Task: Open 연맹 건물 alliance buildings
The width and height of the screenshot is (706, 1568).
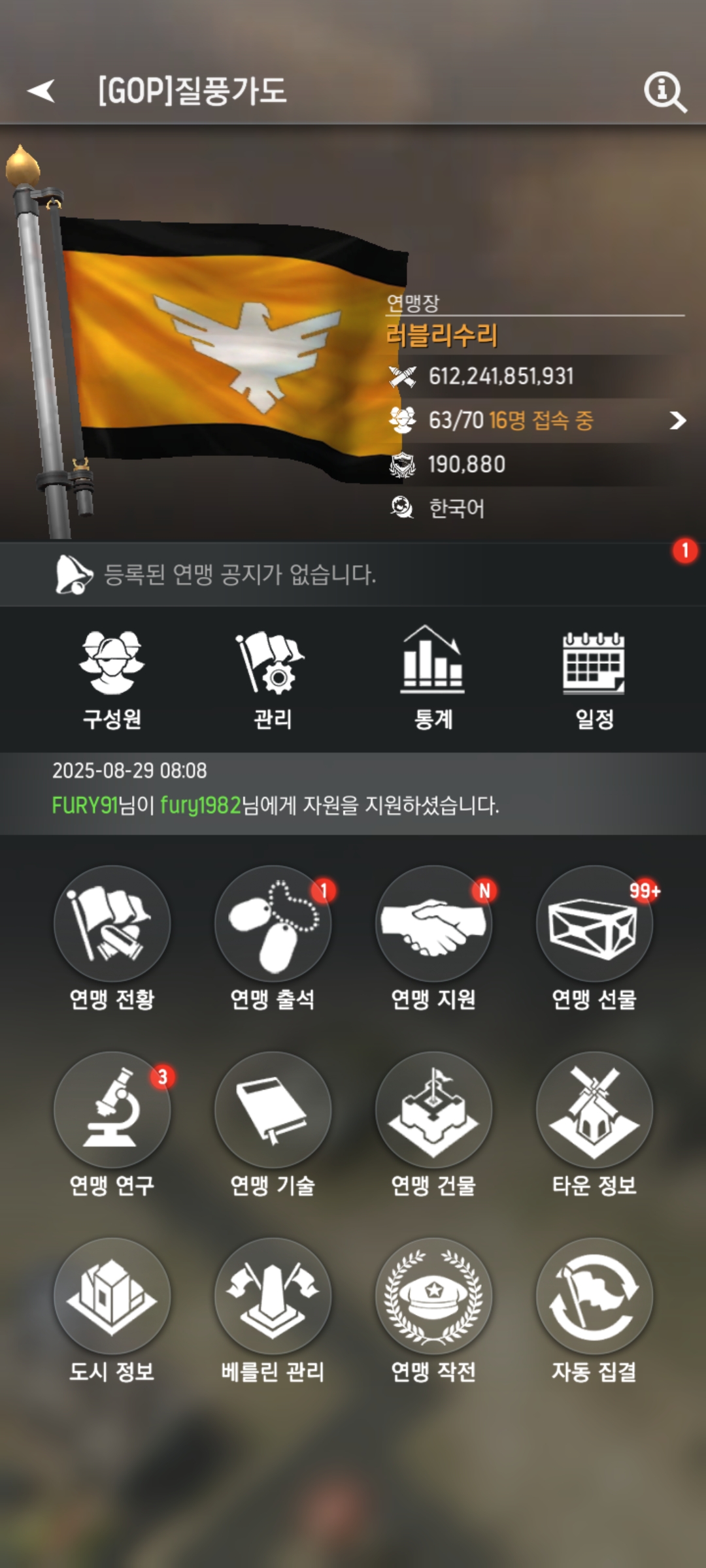Action: [x=433, y=1110]
